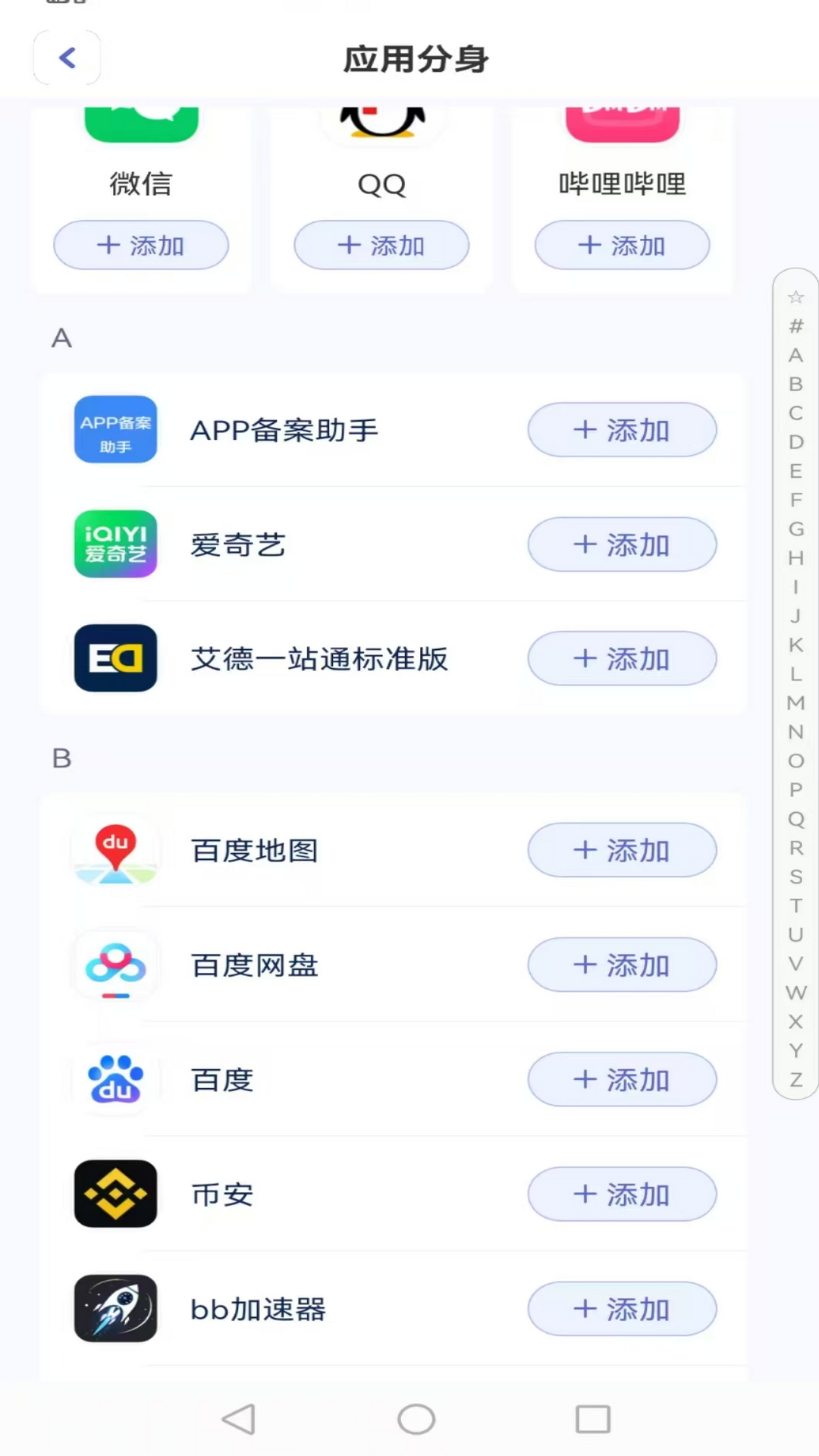Add a clone of 哔哩哔哩
Viewport: 819px width, 1456px height.
[622, 245]
